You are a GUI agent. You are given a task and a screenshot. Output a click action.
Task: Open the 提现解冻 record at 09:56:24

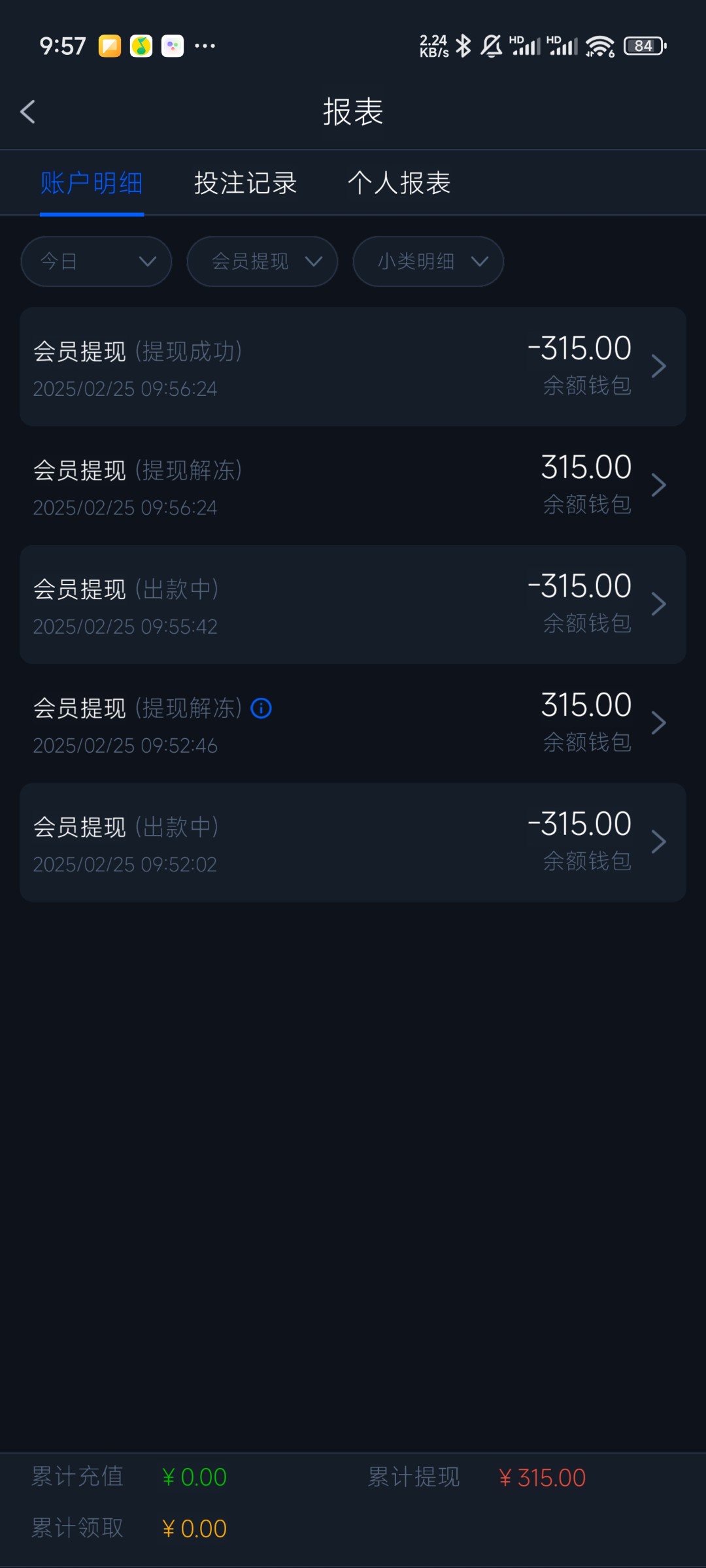click(353, 485)
